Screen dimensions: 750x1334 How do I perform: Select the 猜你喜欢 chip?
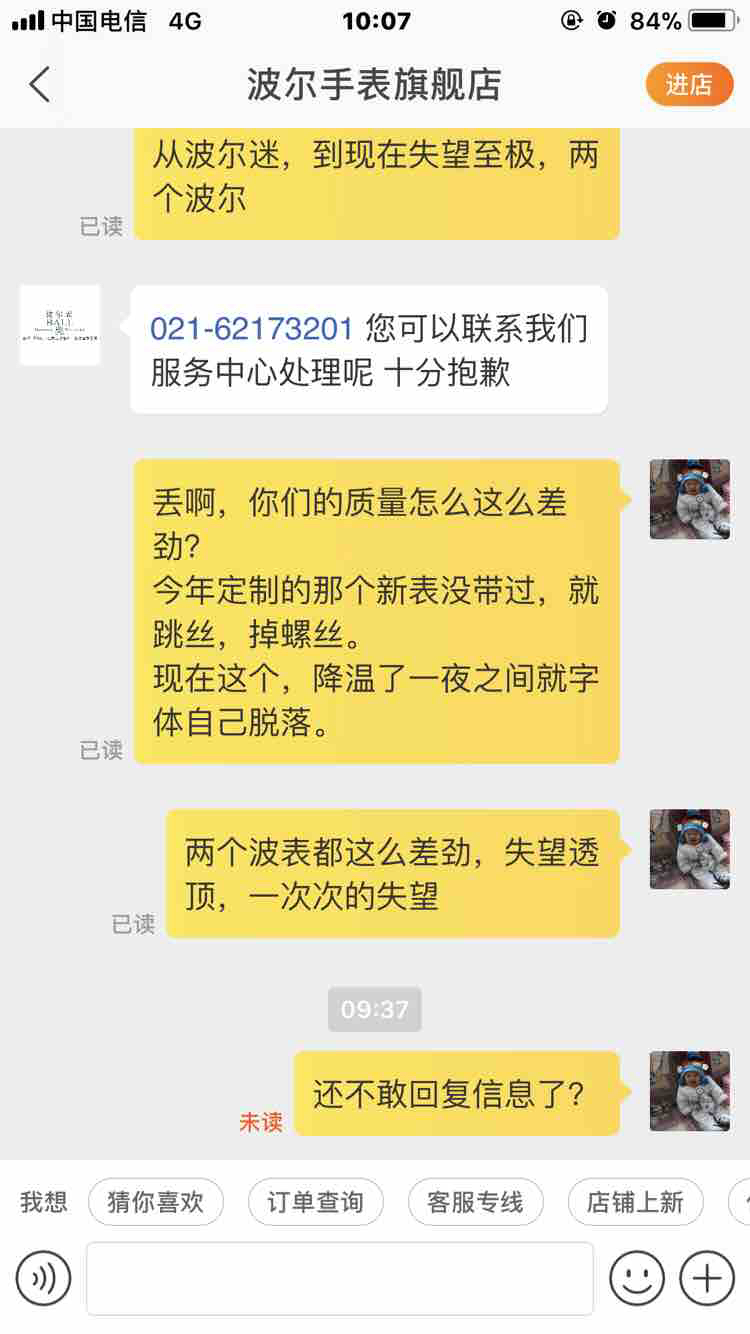(x=155, y=1202)
